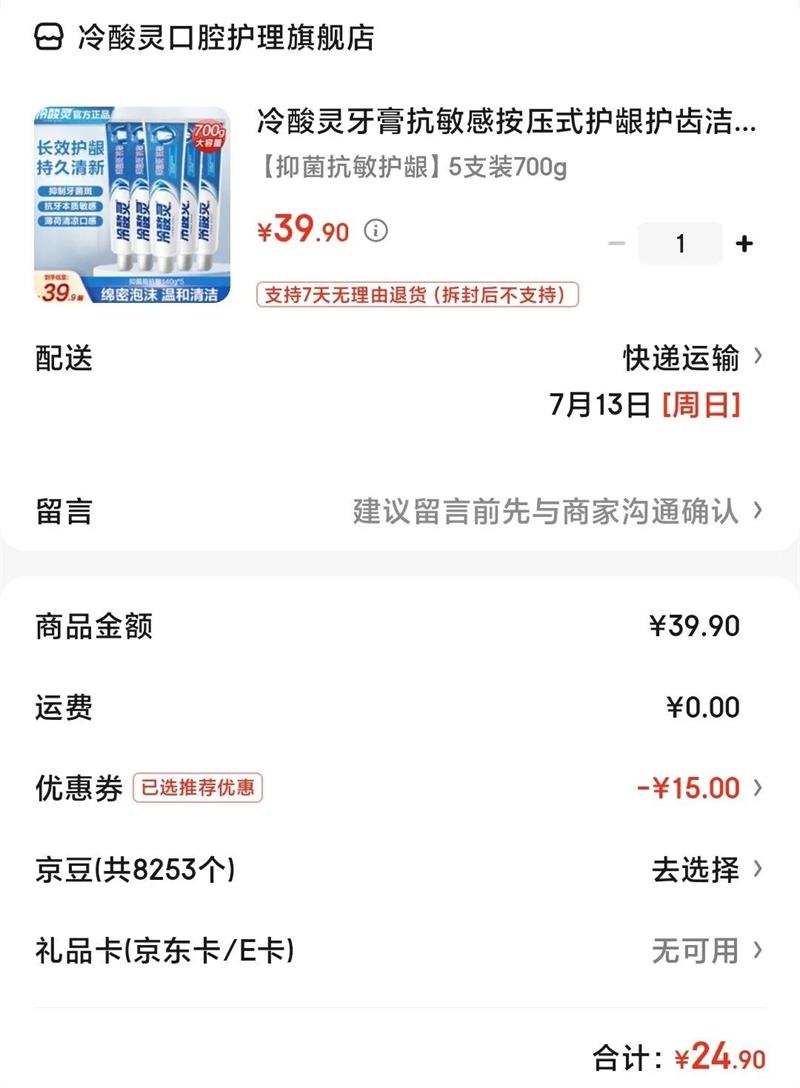Viewport: 800px width, 1088px height.
Task: Open the toothpaste product image
Action: 132,204
